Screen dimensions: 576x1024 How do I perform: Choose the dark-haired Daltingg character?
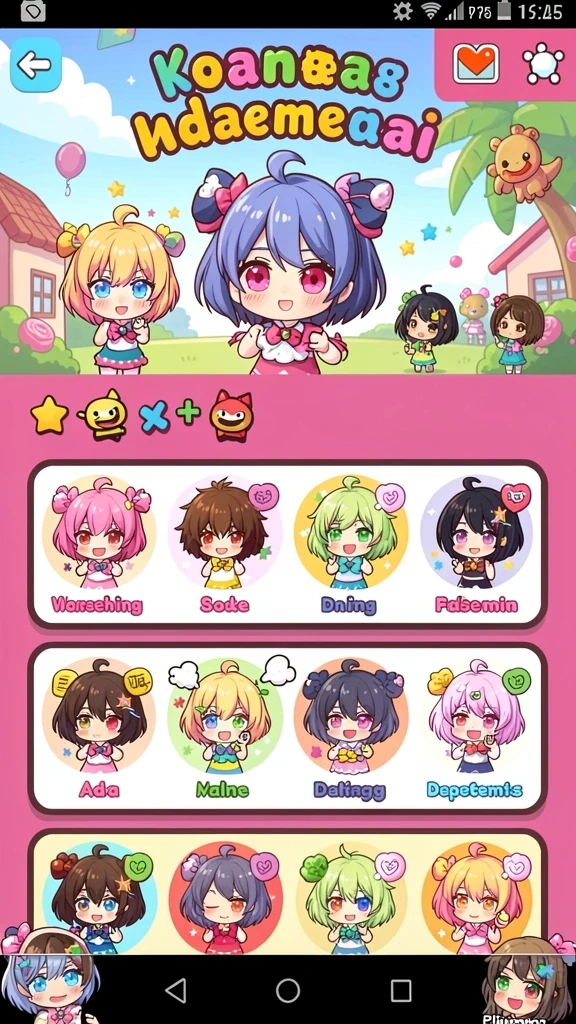[351, 729]
